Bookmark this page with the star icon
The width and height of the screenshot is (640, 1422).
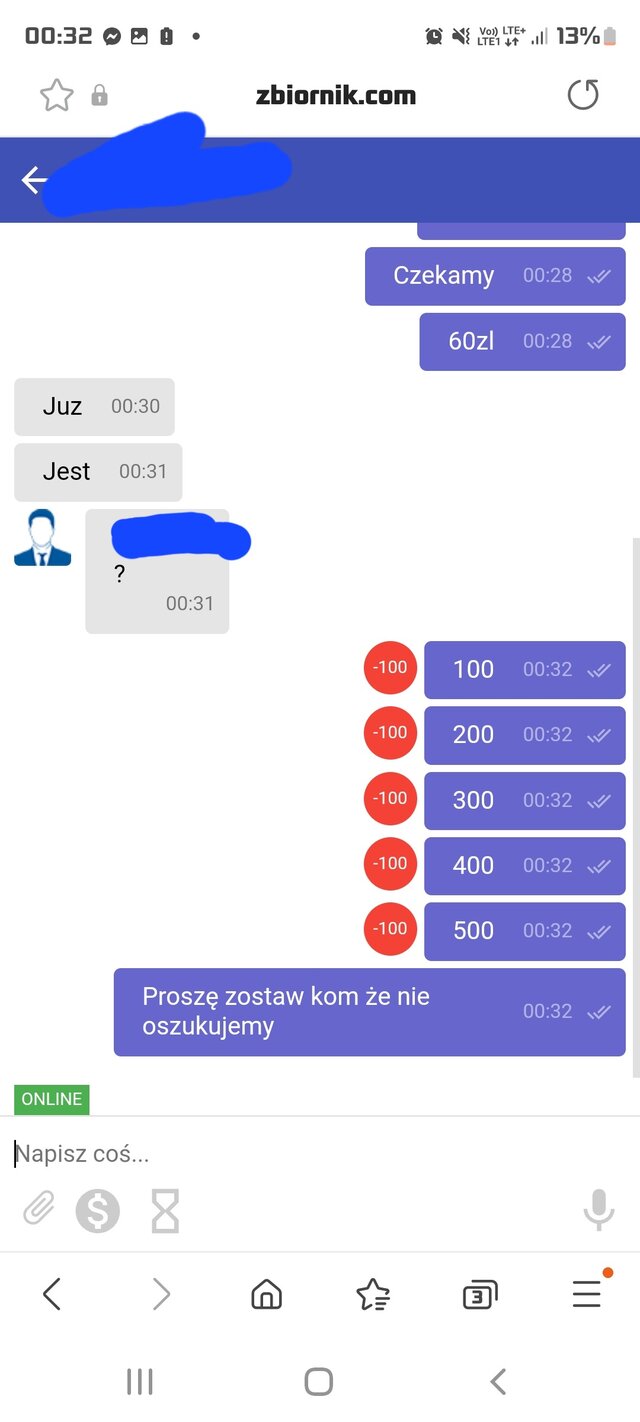click(x=57, y=96)
